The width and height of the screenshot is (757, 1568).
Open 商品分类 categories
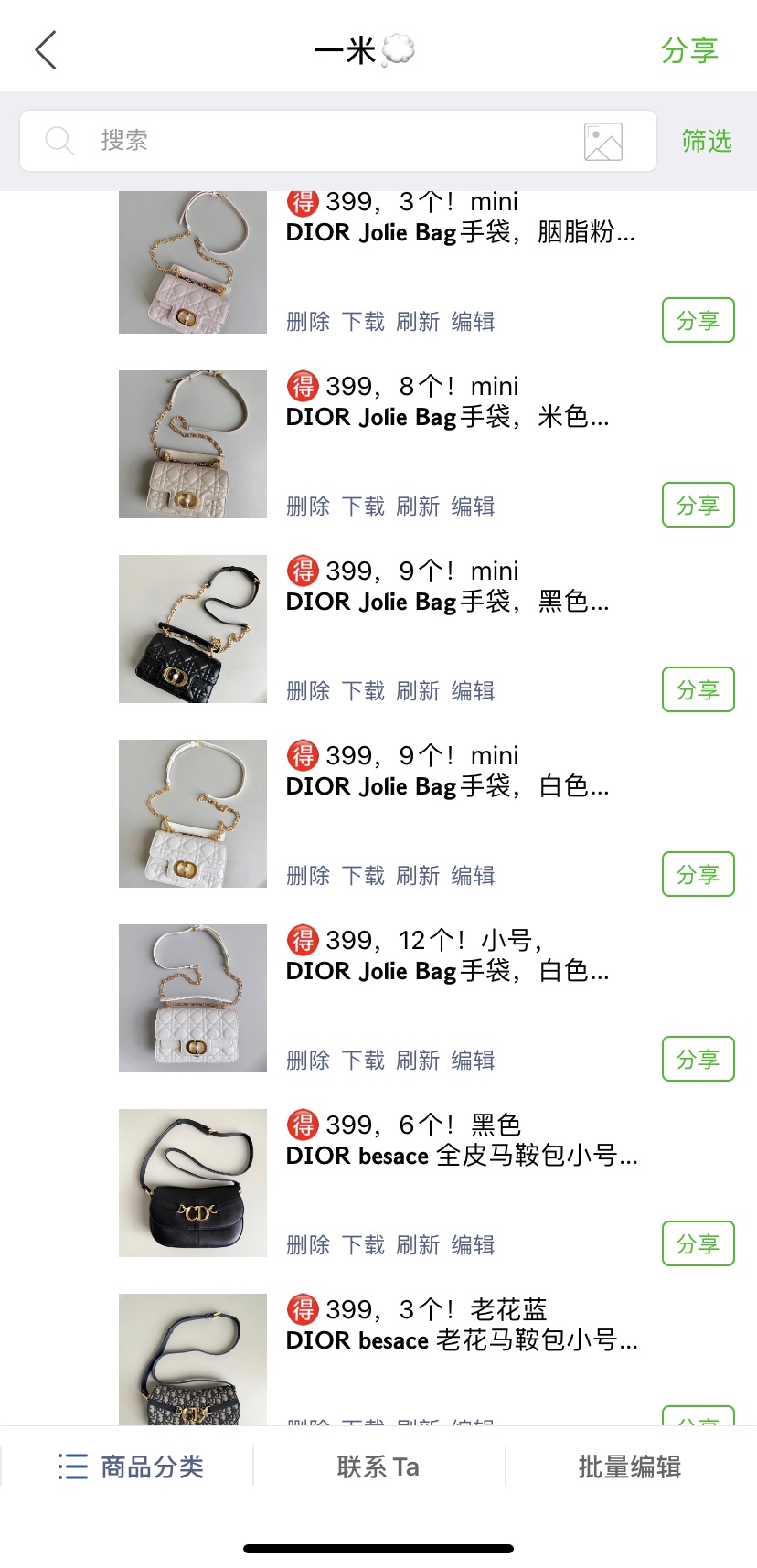(x=131, y=1467)
